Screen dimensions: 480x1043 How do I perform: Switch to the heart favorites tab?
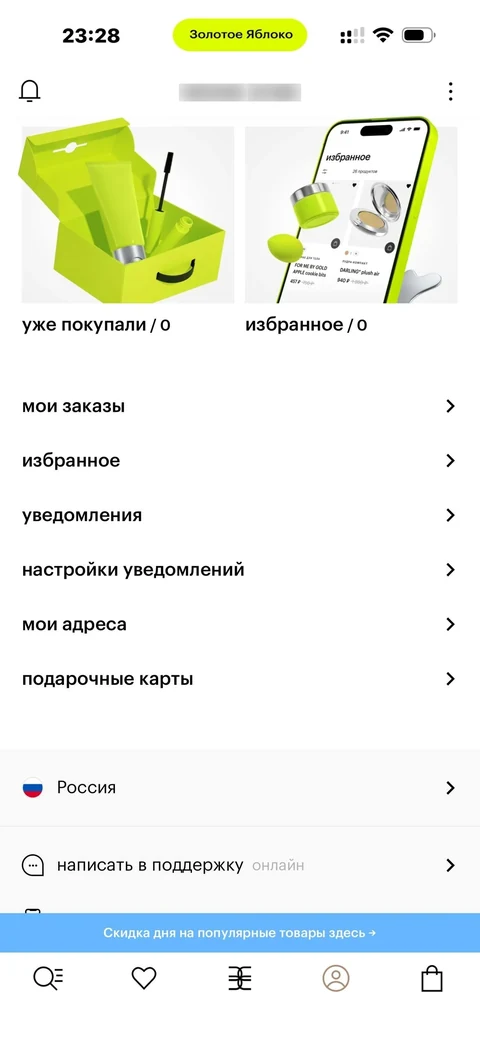coord(144,978)
